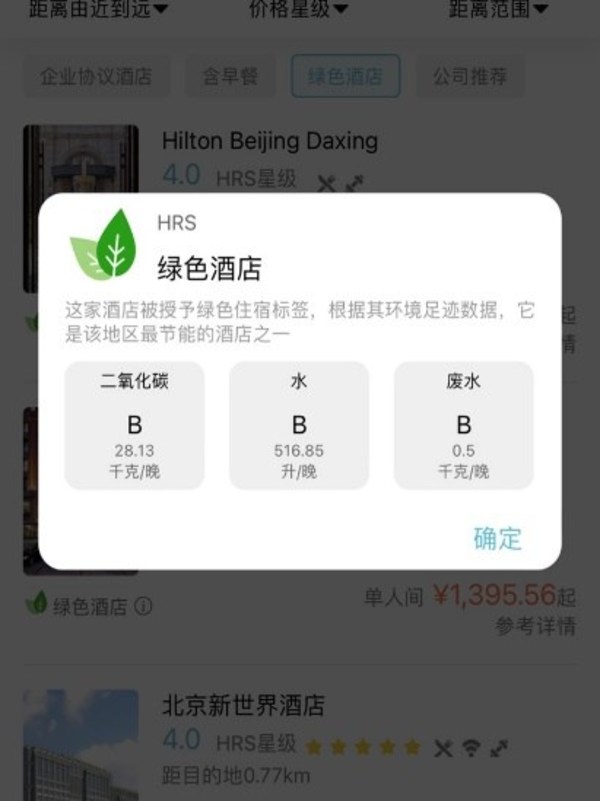The height and width of the screenshot is (801, 600).
Task: Confirm the dialog with 确定
Action: (x=497, y=538)
